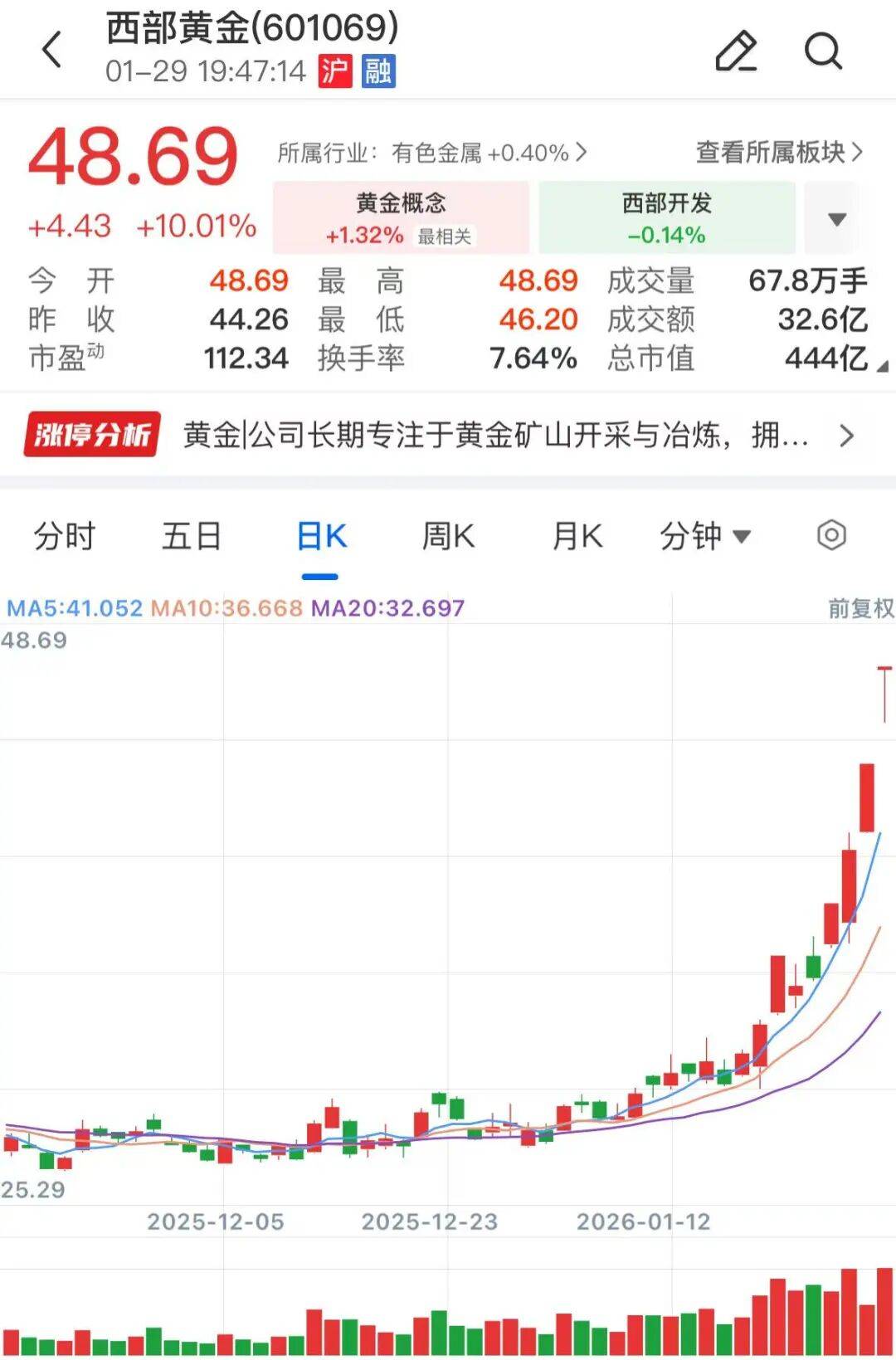
Task: Open the edit pencil icon
Action: point(736,51)
